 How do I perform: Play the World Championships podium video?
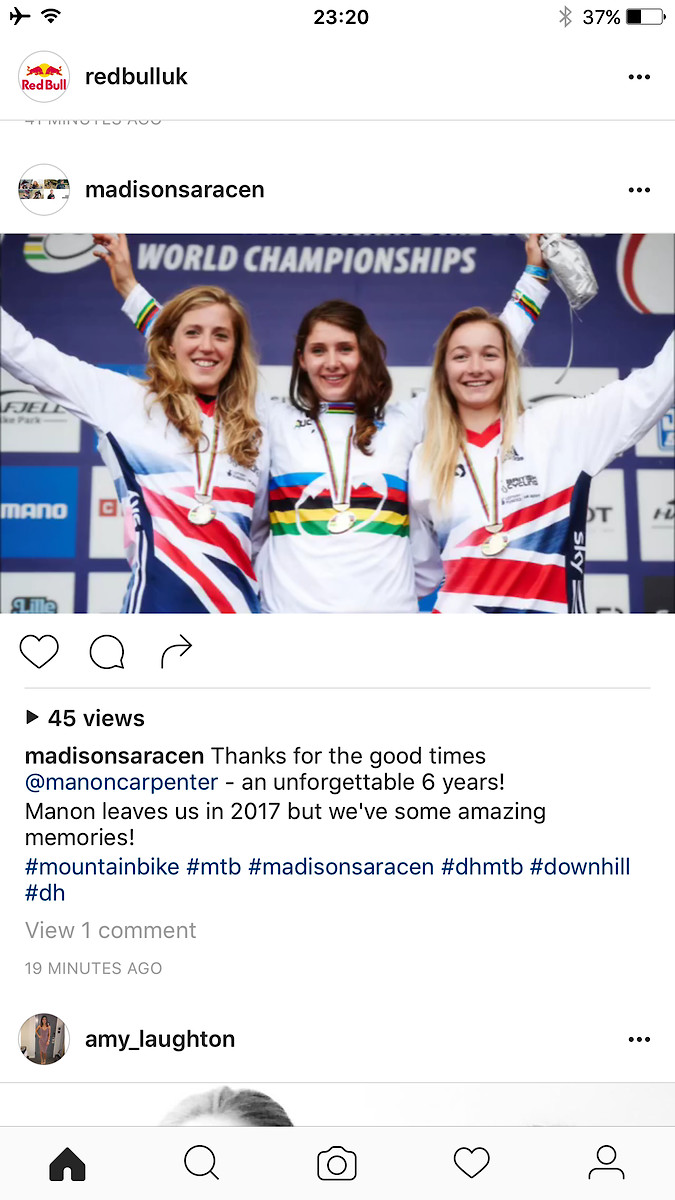pos(337,423)
